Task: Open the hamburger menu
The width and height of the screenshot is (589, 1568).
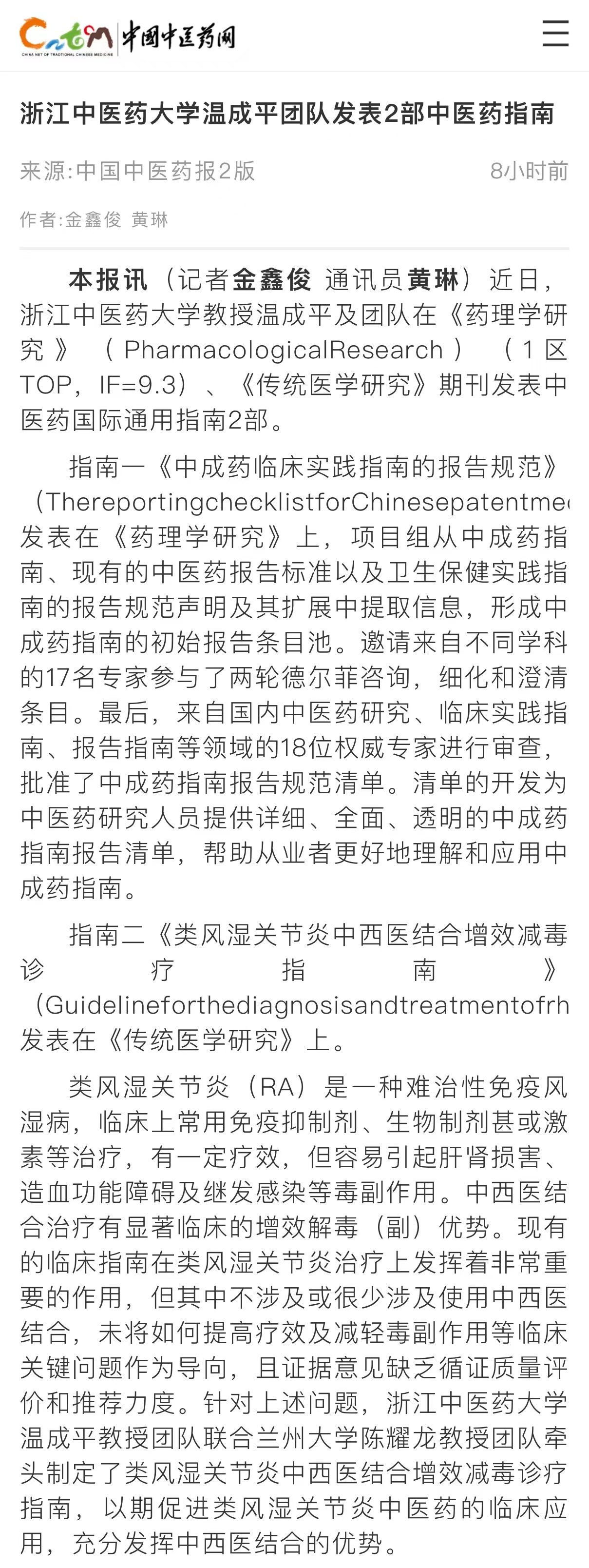Action: pos(555,34)
